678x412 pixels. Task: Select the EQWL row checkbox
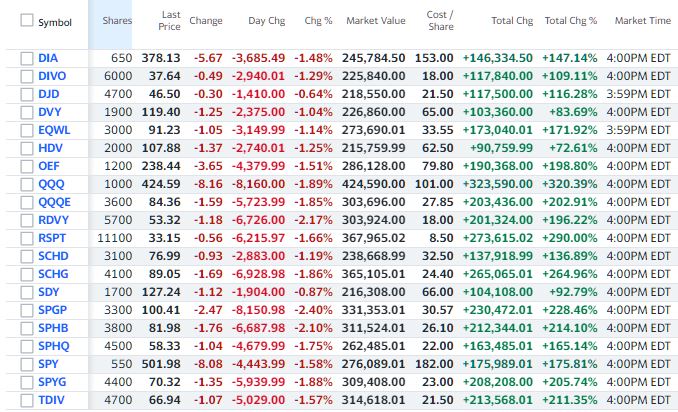coord(27,129)
